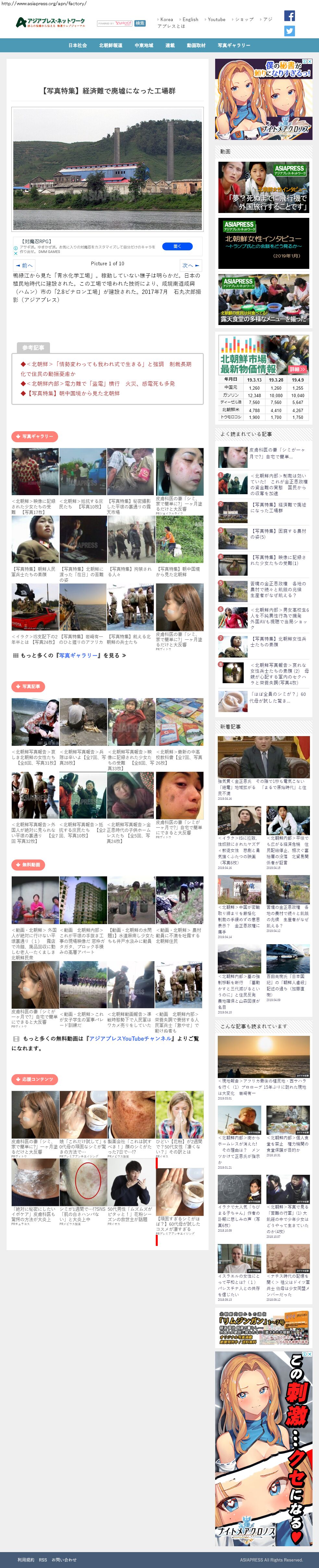Image resolution: width=319 pixels, height=1568 pixels.
Task: Switch to the 写真ギャラリー menu tab
Action: coord(234,45)
